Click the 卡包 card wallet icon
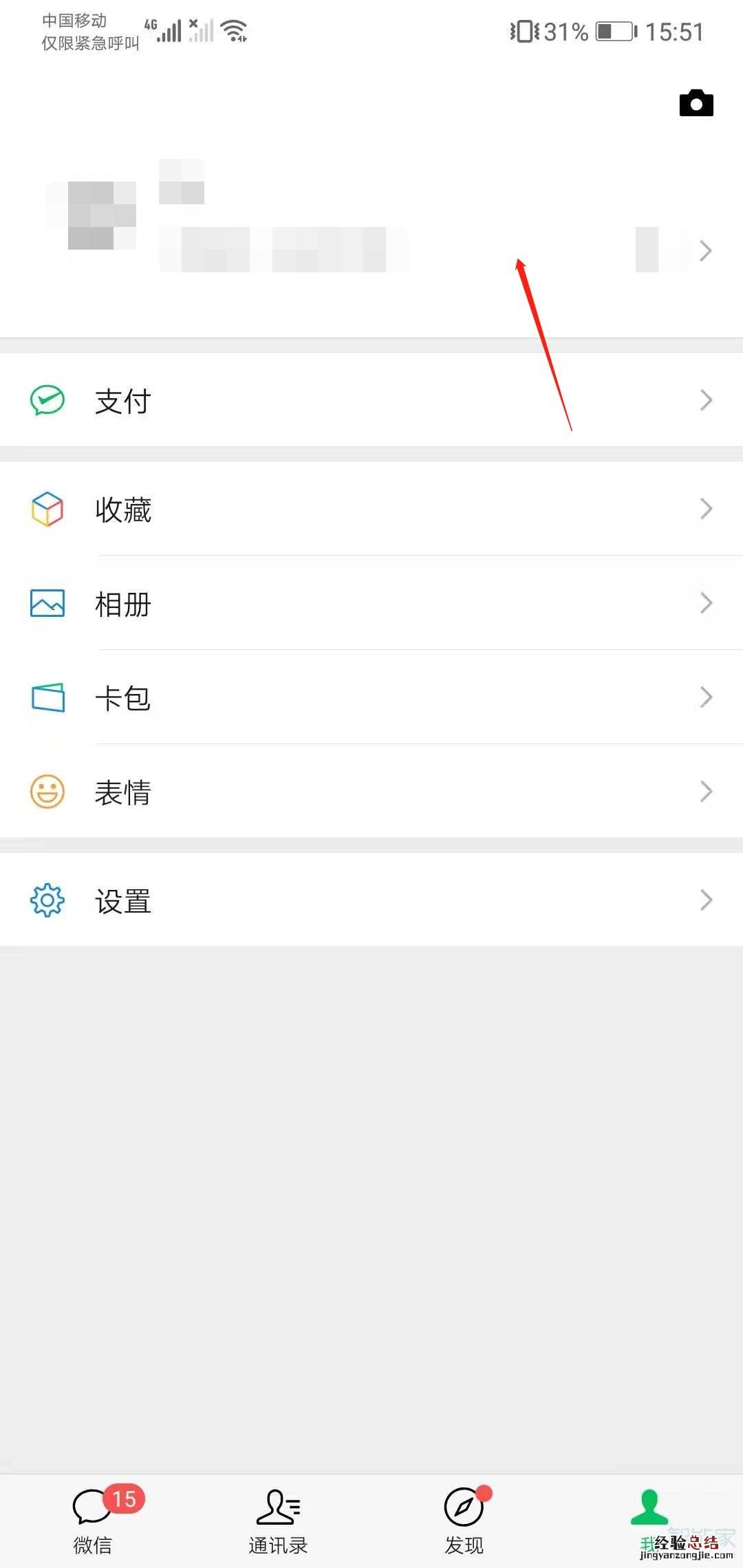 tap(46, 697)
